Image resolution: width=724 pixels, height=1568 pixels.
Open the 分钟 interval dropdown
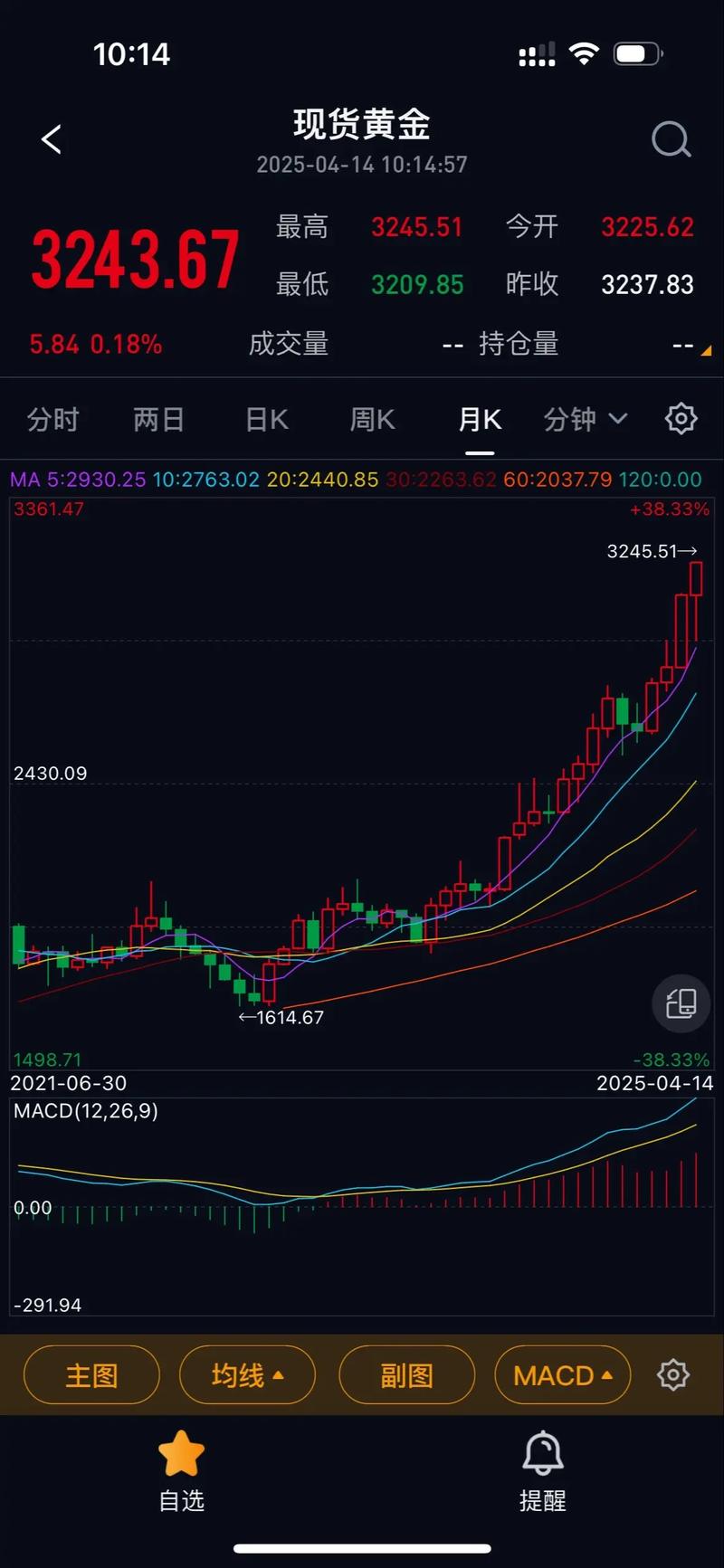[x=585, y=418]
